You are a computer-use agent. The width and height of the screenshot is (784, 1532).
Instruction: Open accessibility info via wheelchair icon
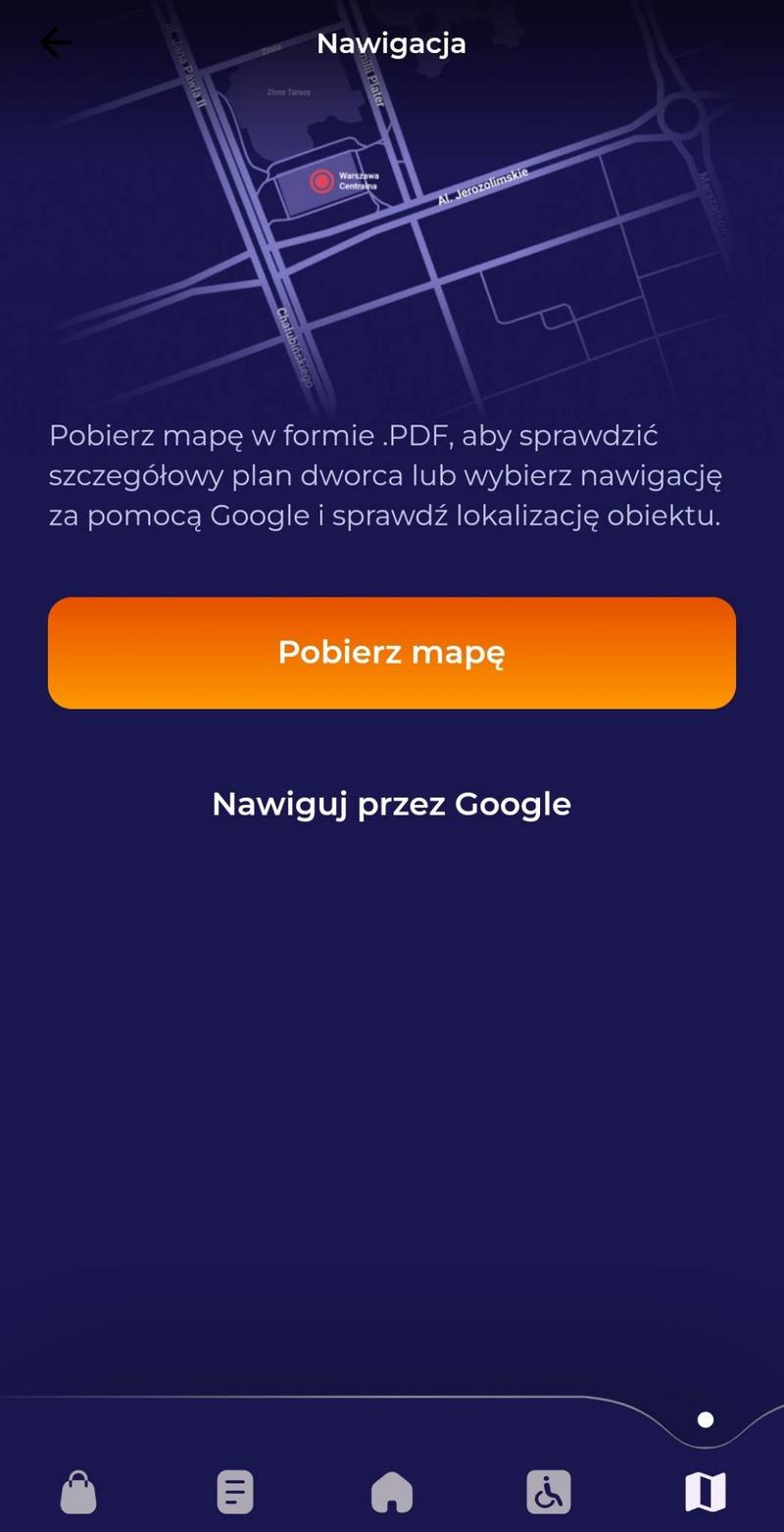(549, 1492)
